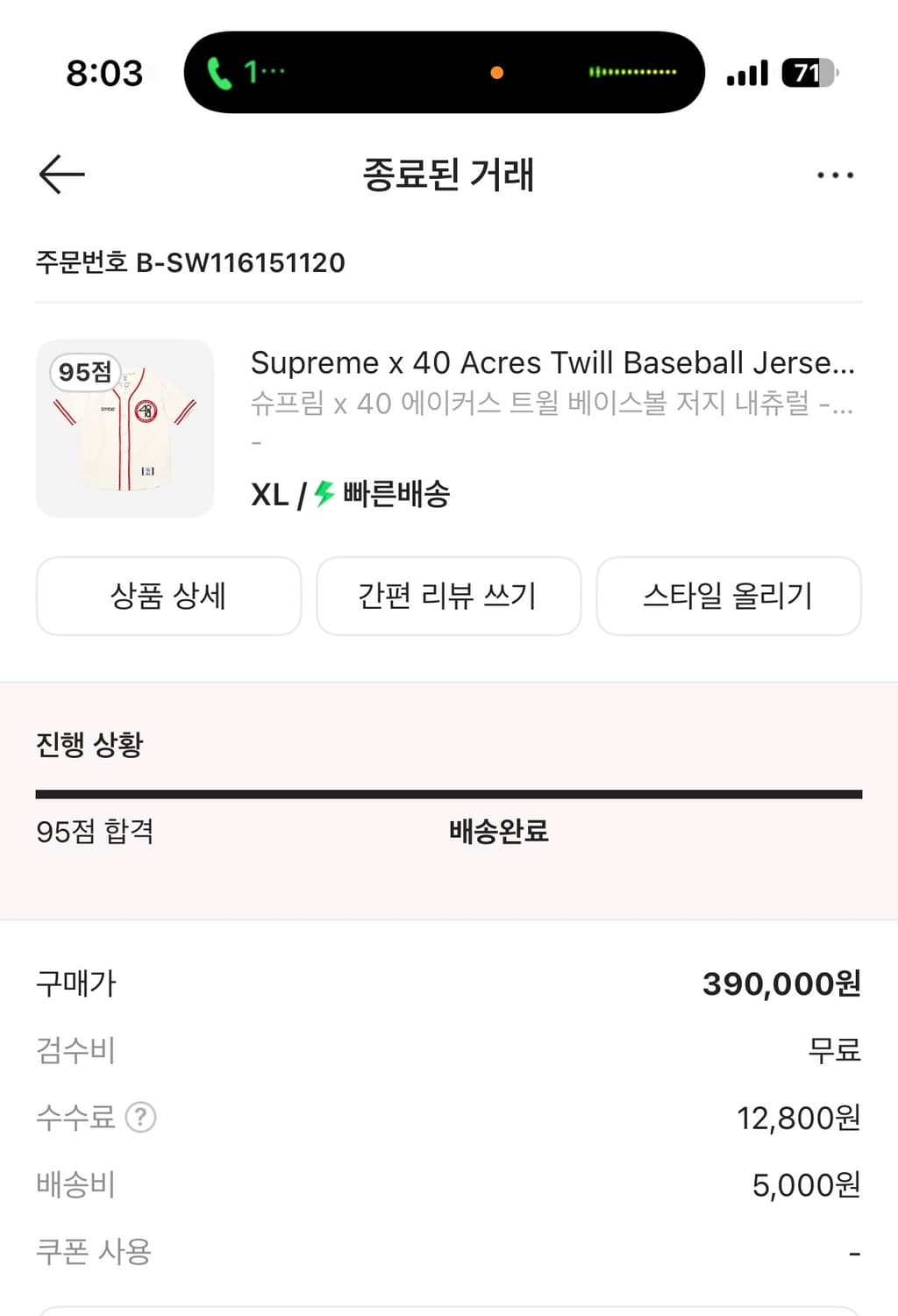Tap the lightning fast-delivery icon
This screenshot has width=898, height=1316.
[x=322, y=494]
